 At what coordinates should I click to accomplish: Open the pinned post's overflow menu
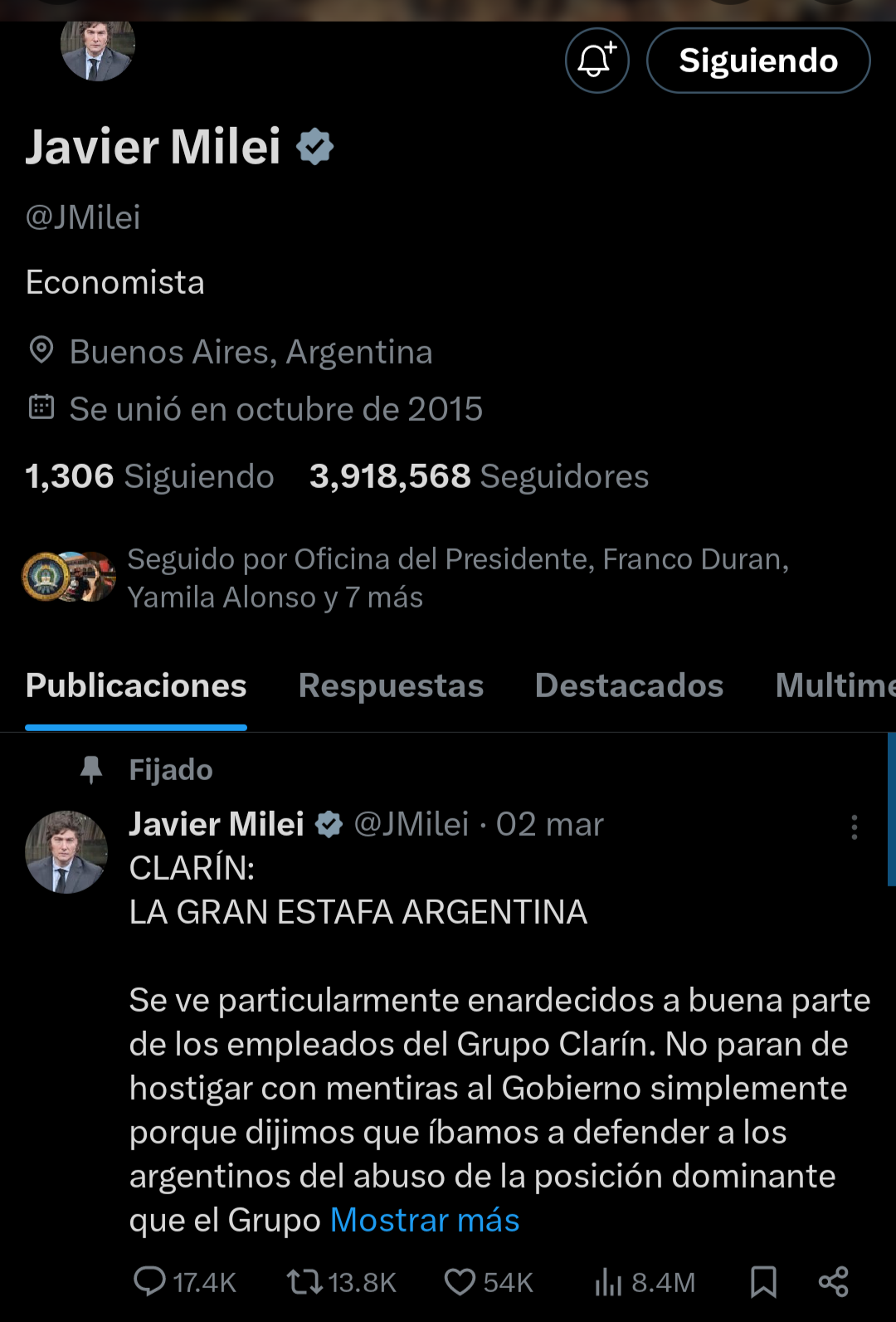coord(854,827)
